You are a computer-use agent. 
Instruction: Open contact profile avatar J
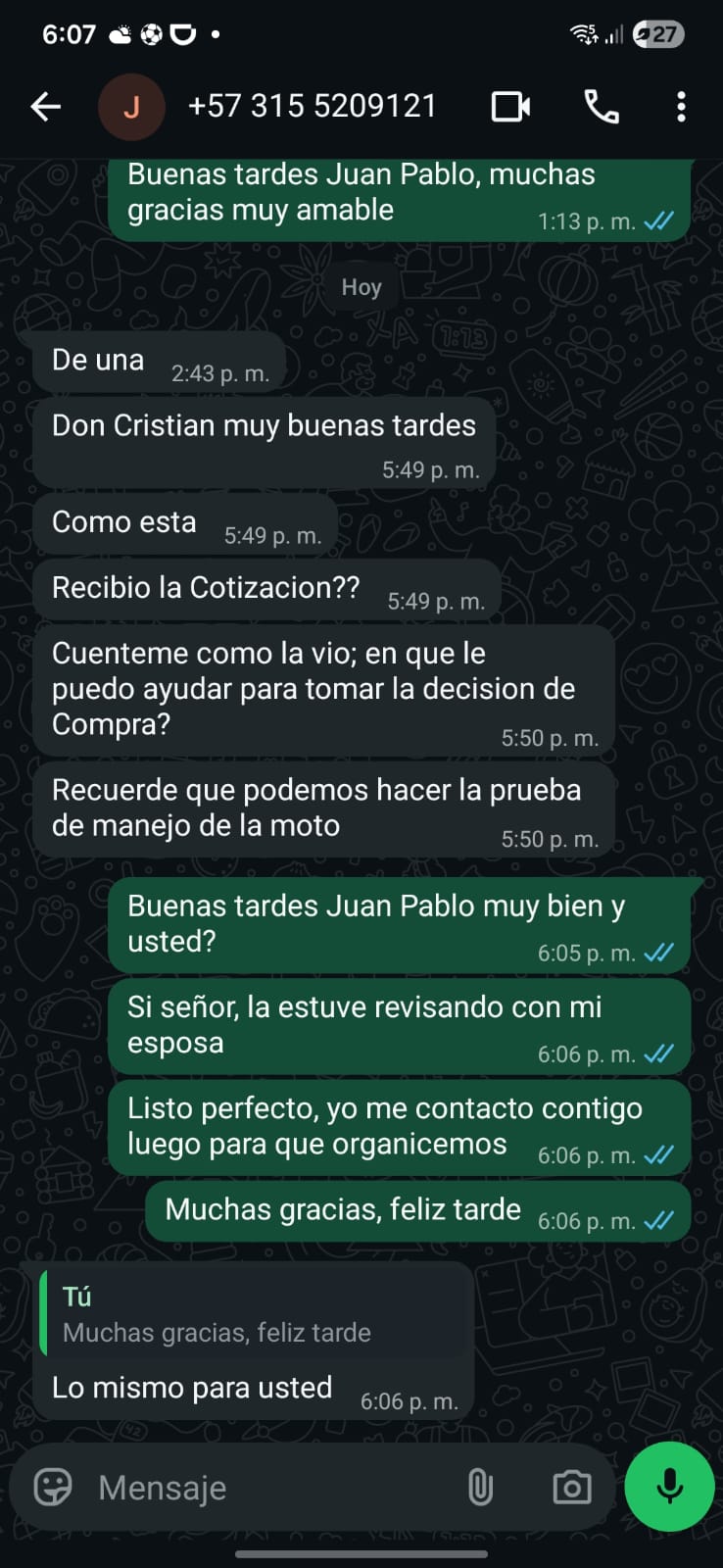click(x=130, y=107)
